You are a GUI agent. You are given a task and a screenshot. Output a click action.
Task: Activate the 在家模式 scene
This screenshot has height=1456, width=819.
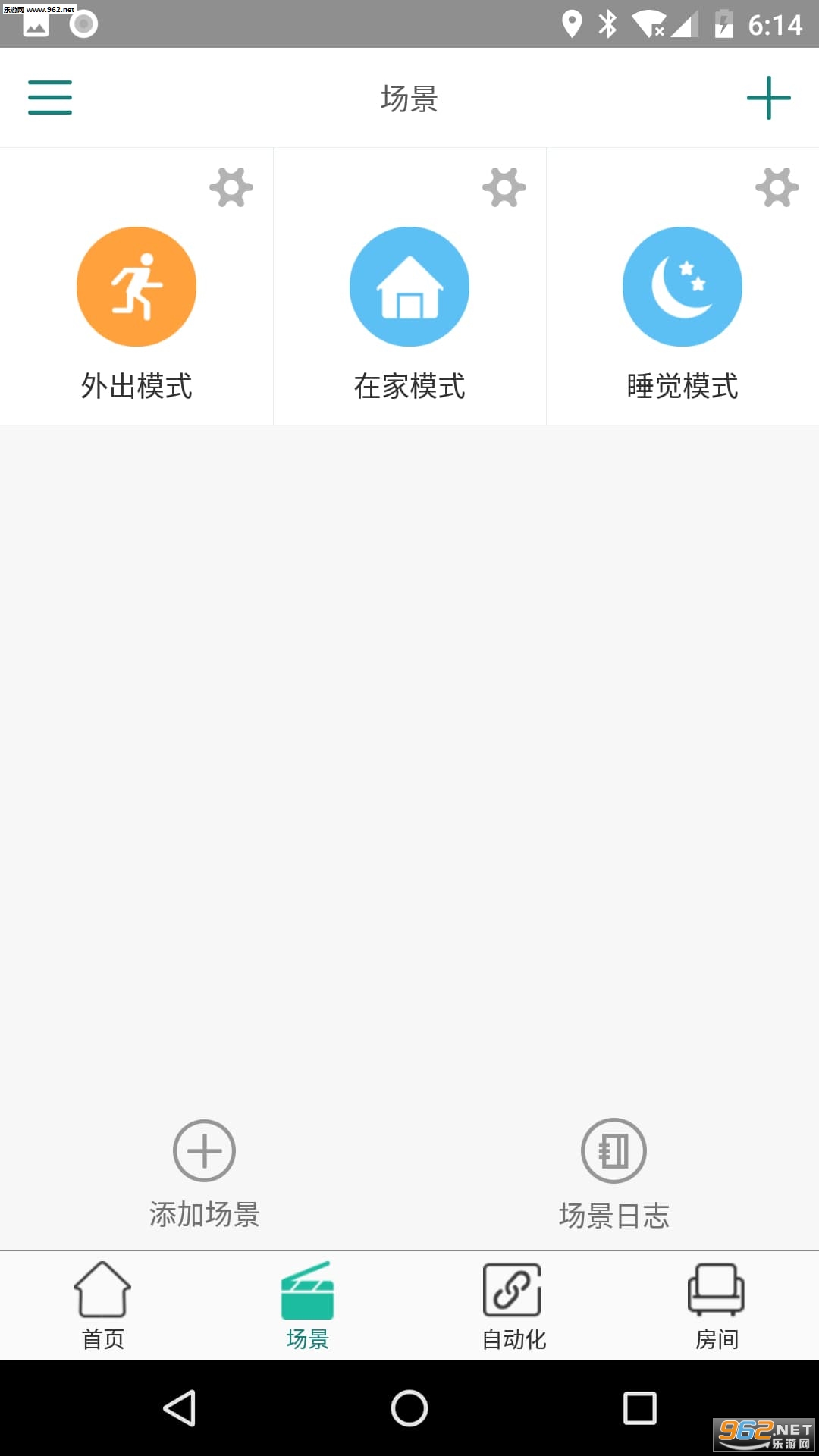tap(409, 287)
